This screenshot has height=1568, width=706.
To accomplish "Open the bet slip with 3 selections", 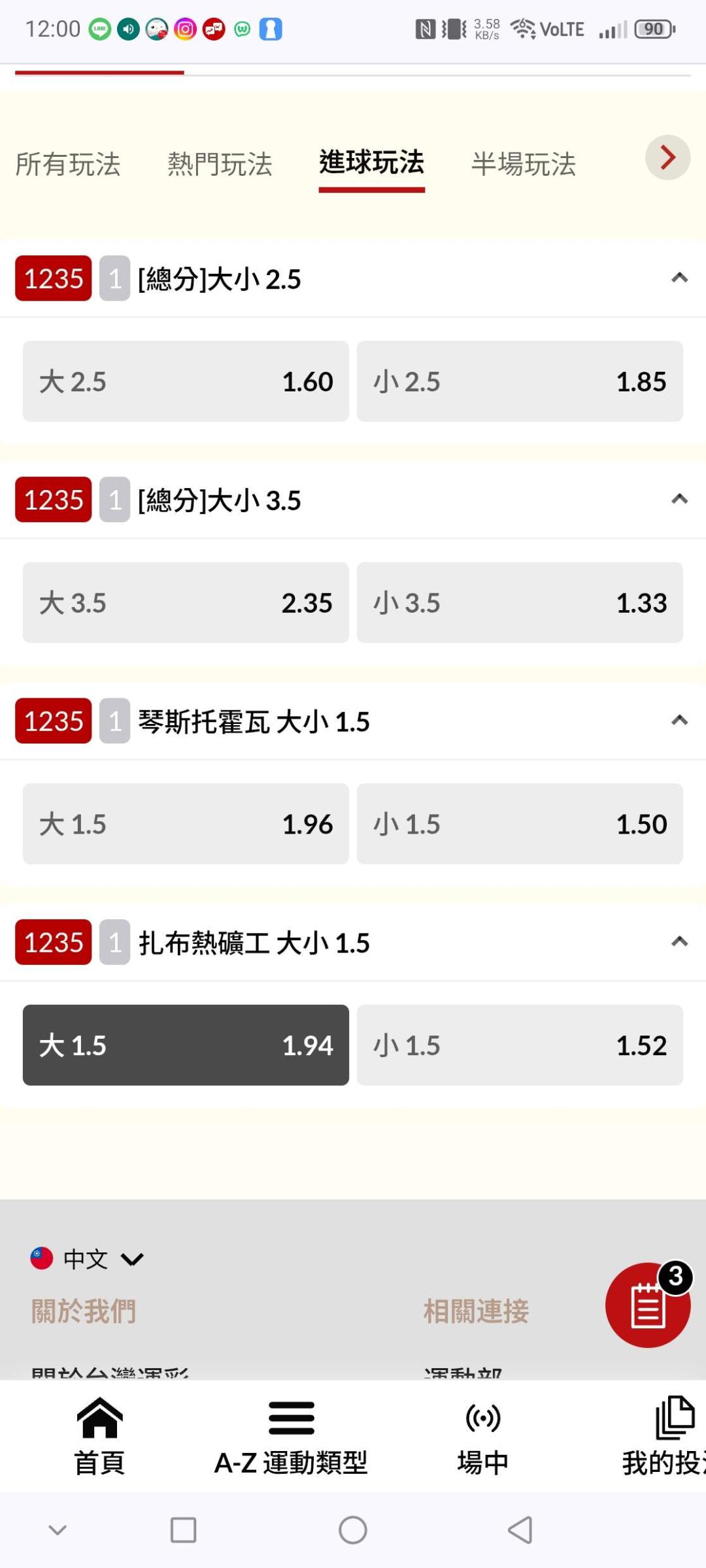I will pyautogui.click(x=648, y=1305).
